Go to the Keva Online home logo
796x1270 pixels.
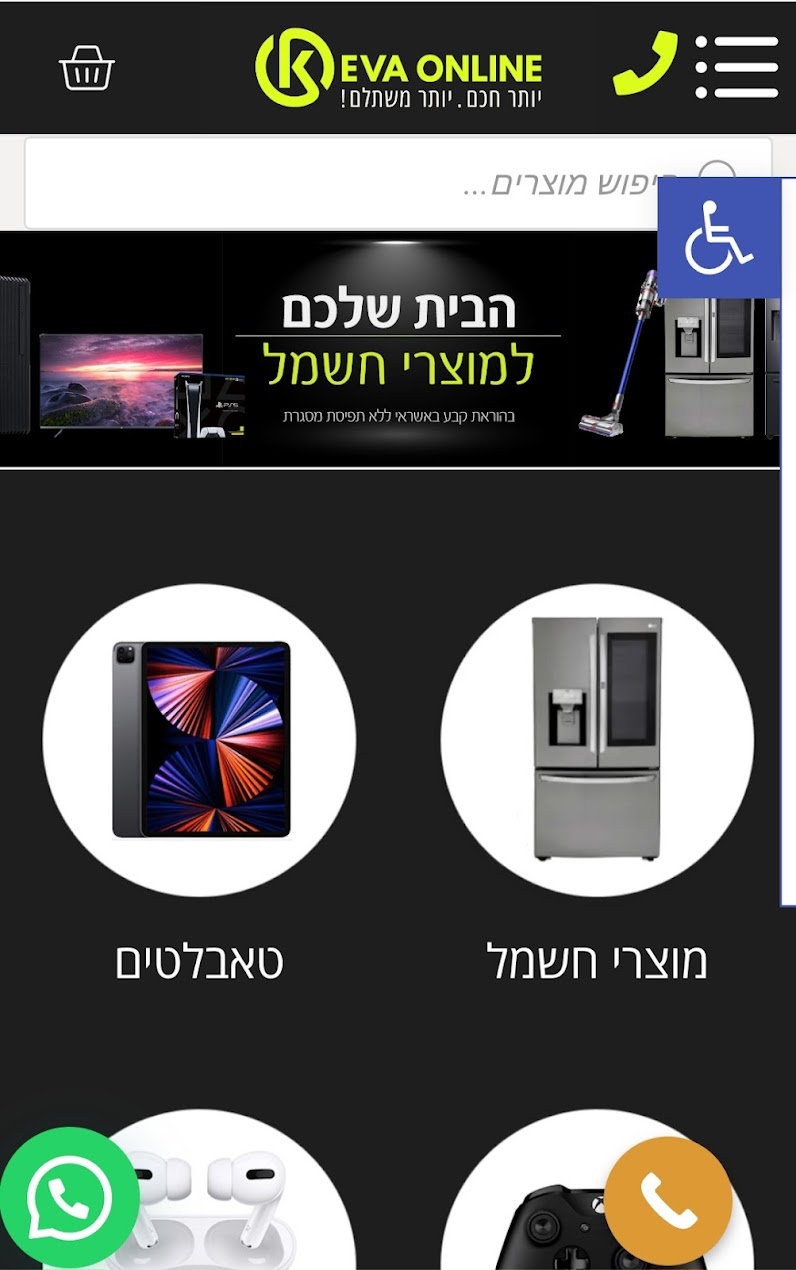click(x=398, y=68)
